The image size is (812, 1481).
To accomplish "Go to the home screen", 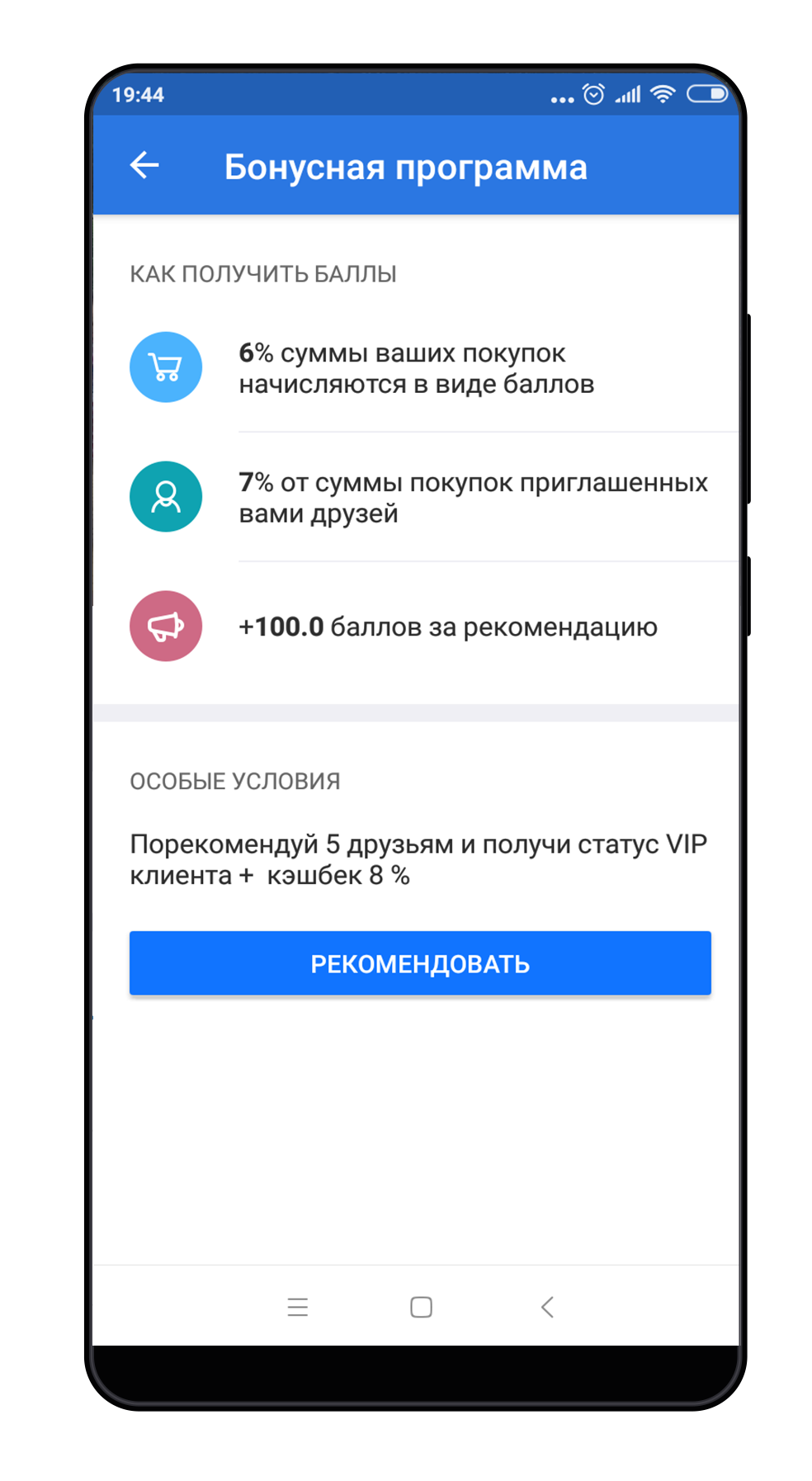I will coord(421,1307).
